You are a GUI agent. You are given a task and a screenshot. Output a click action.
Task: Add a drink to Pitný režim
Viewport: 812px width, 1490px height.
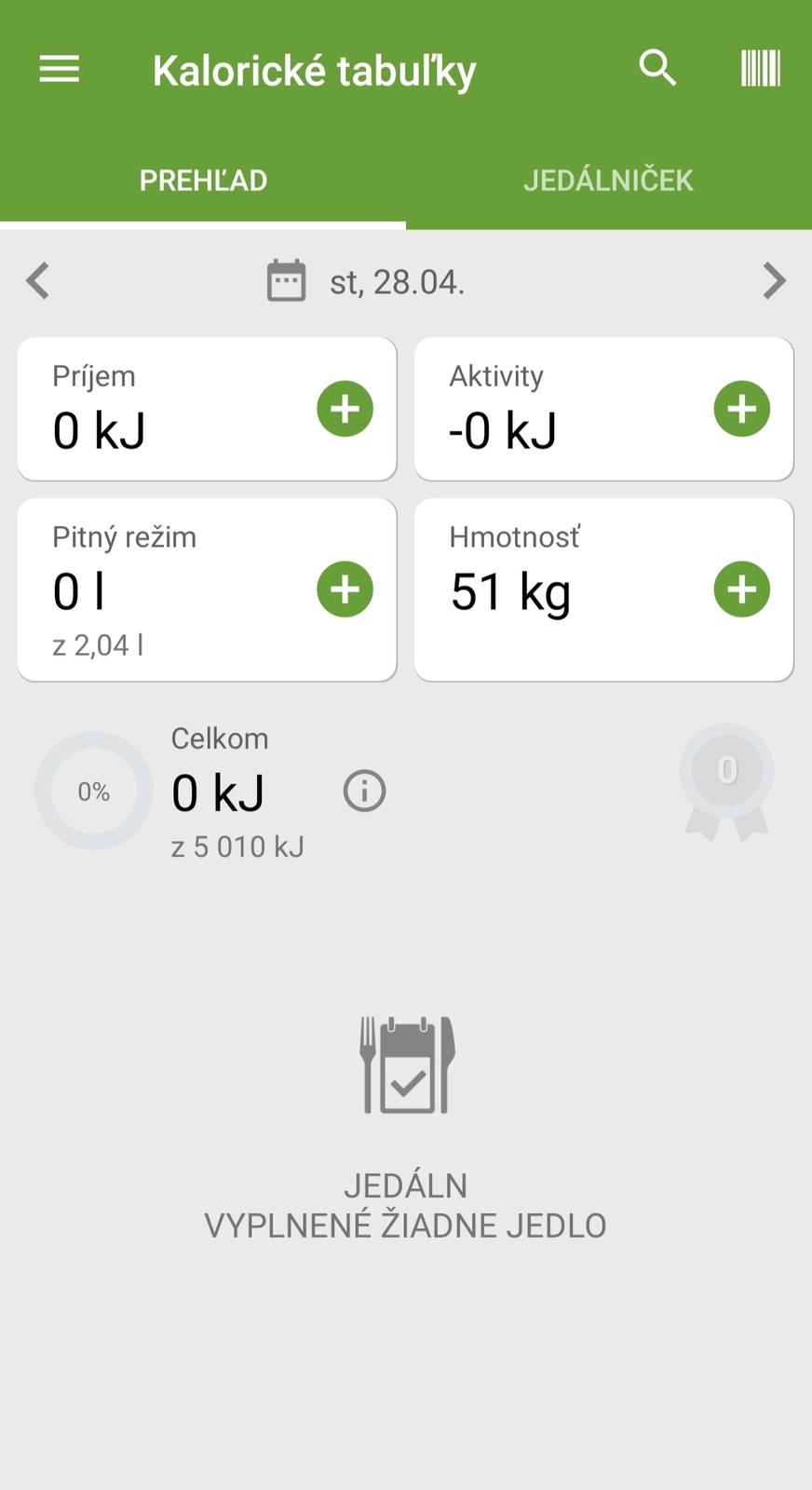(345, 589)
